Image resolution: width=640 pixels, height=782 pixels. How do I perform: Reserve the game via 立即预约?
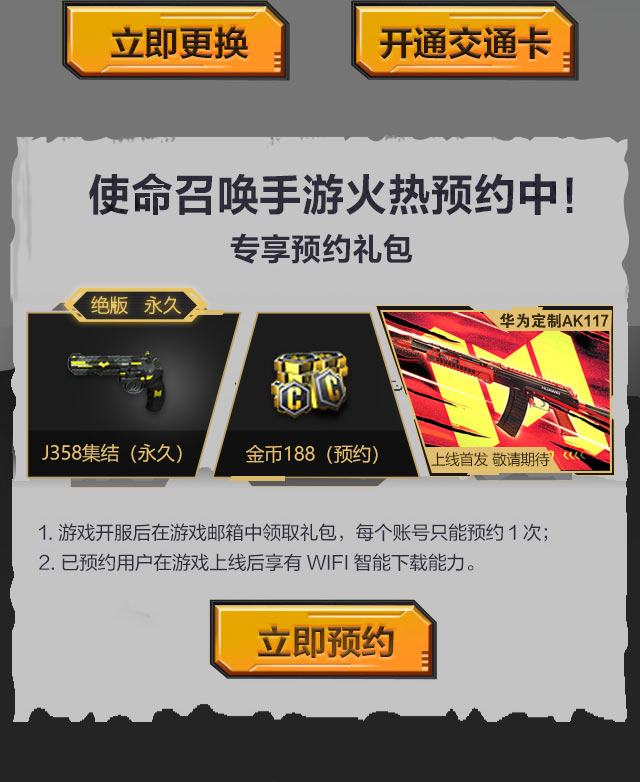[x=323, y=641]
